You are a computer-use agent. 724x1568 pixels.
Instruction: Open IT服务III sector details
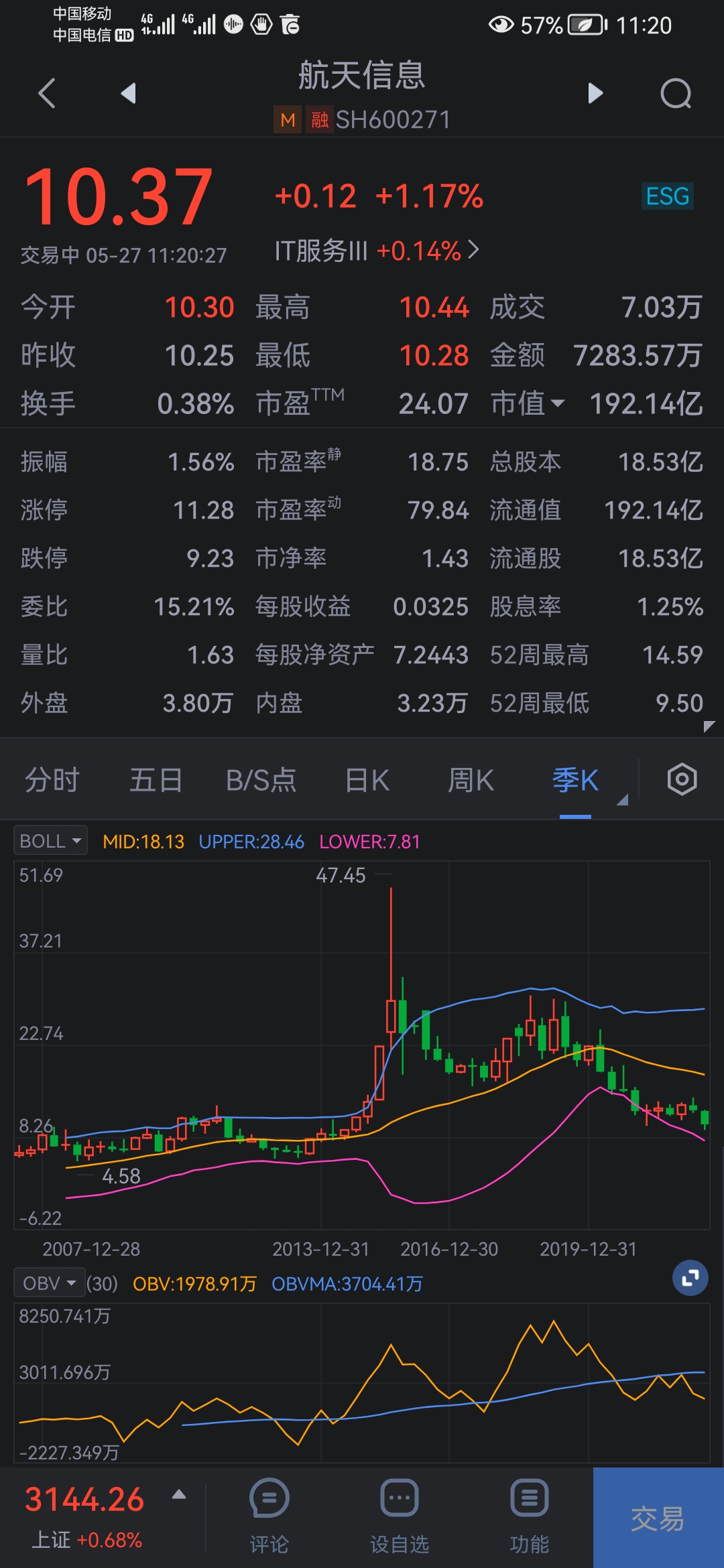(377, 251)
